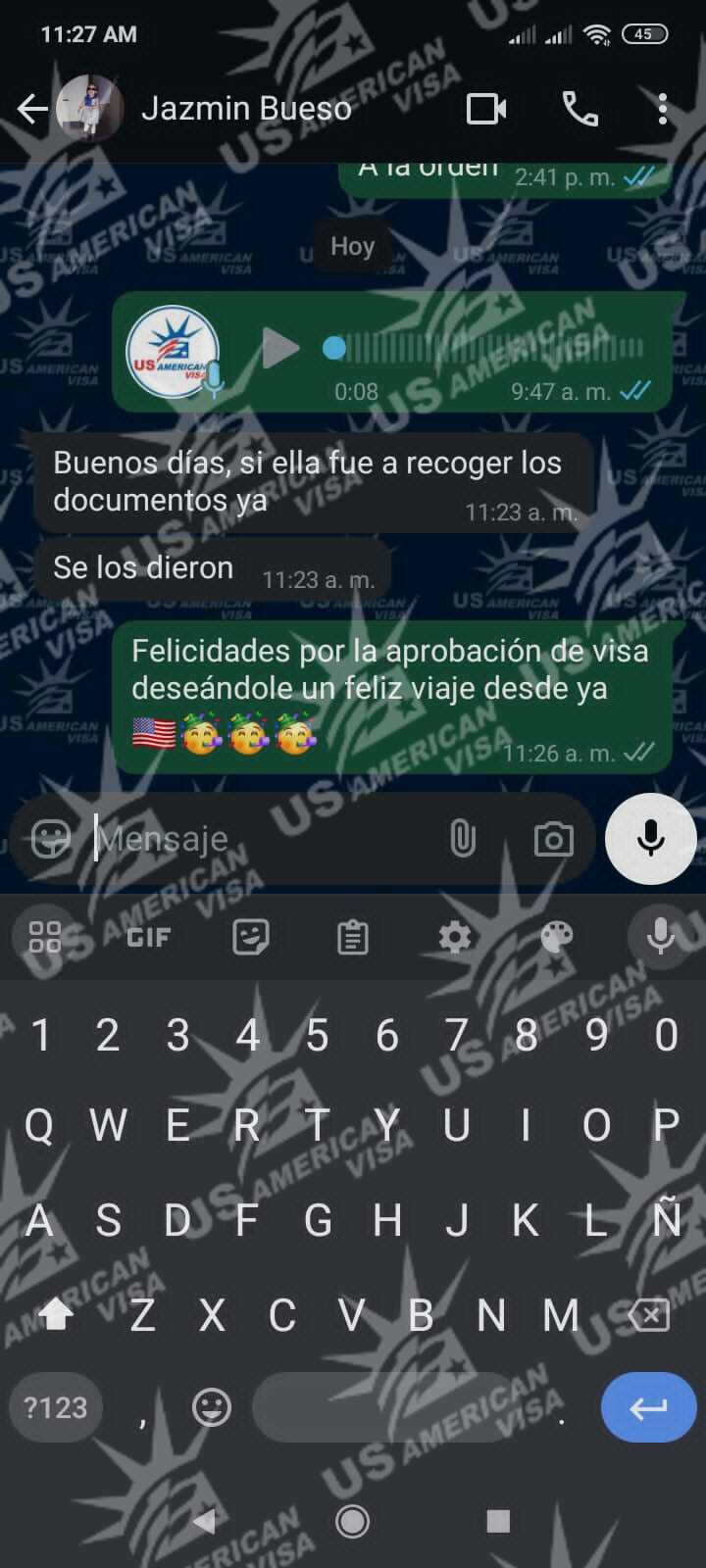The height and width of the screenshot is (1568, 706).
Task: Start a video call with Jazmin Bueso
Action: (486, 109)
